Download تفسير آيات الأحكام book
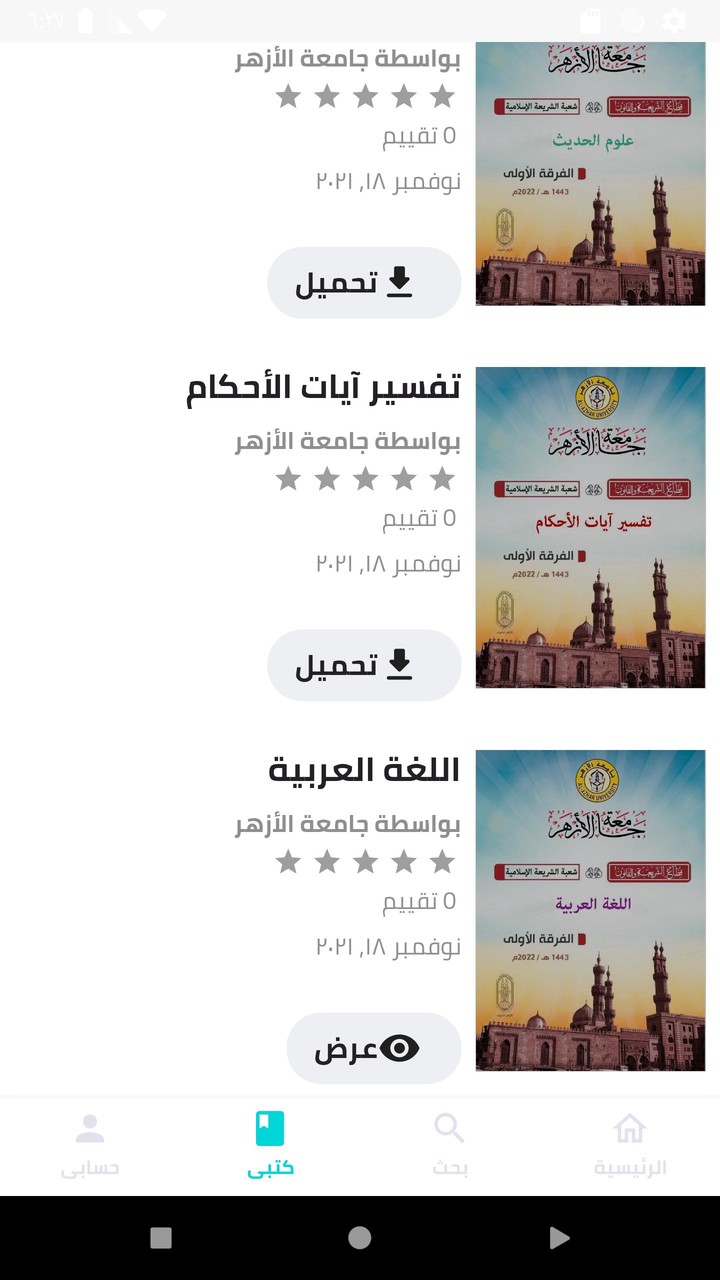 (x=364, y=665)
